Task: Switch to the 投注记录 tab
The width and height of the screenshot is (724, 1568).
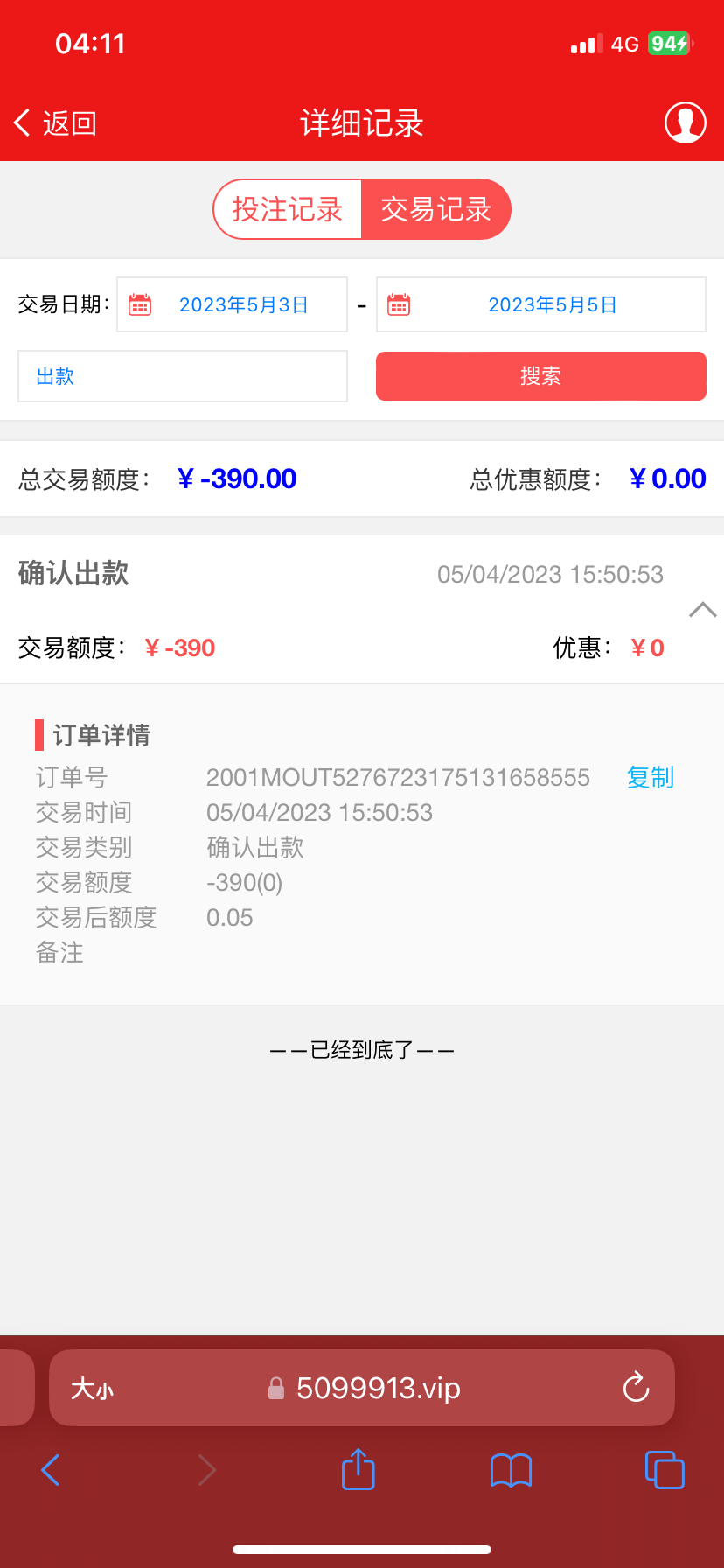Action: click(289, 208)
